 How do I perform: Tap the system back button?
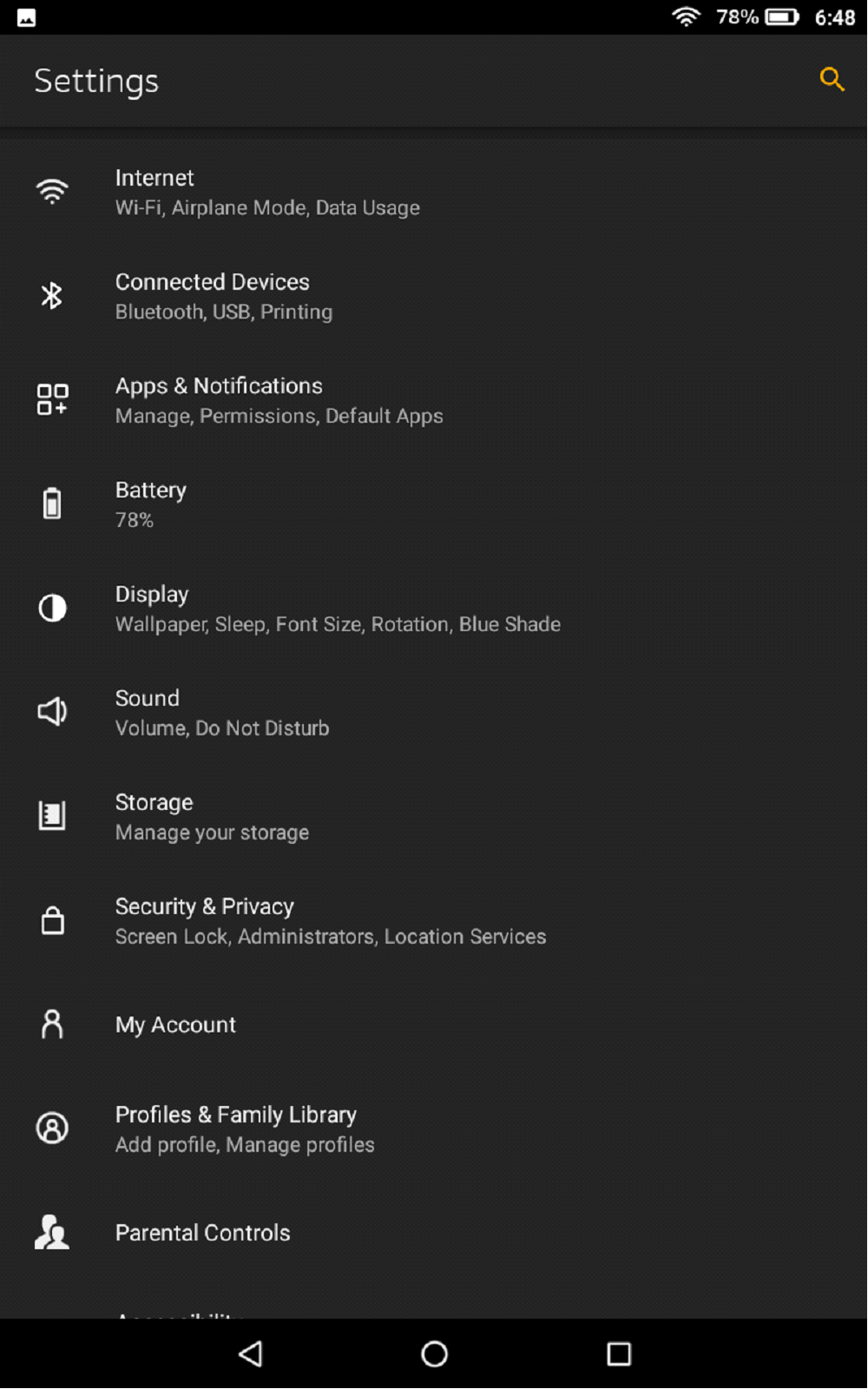click(251, 1353)
